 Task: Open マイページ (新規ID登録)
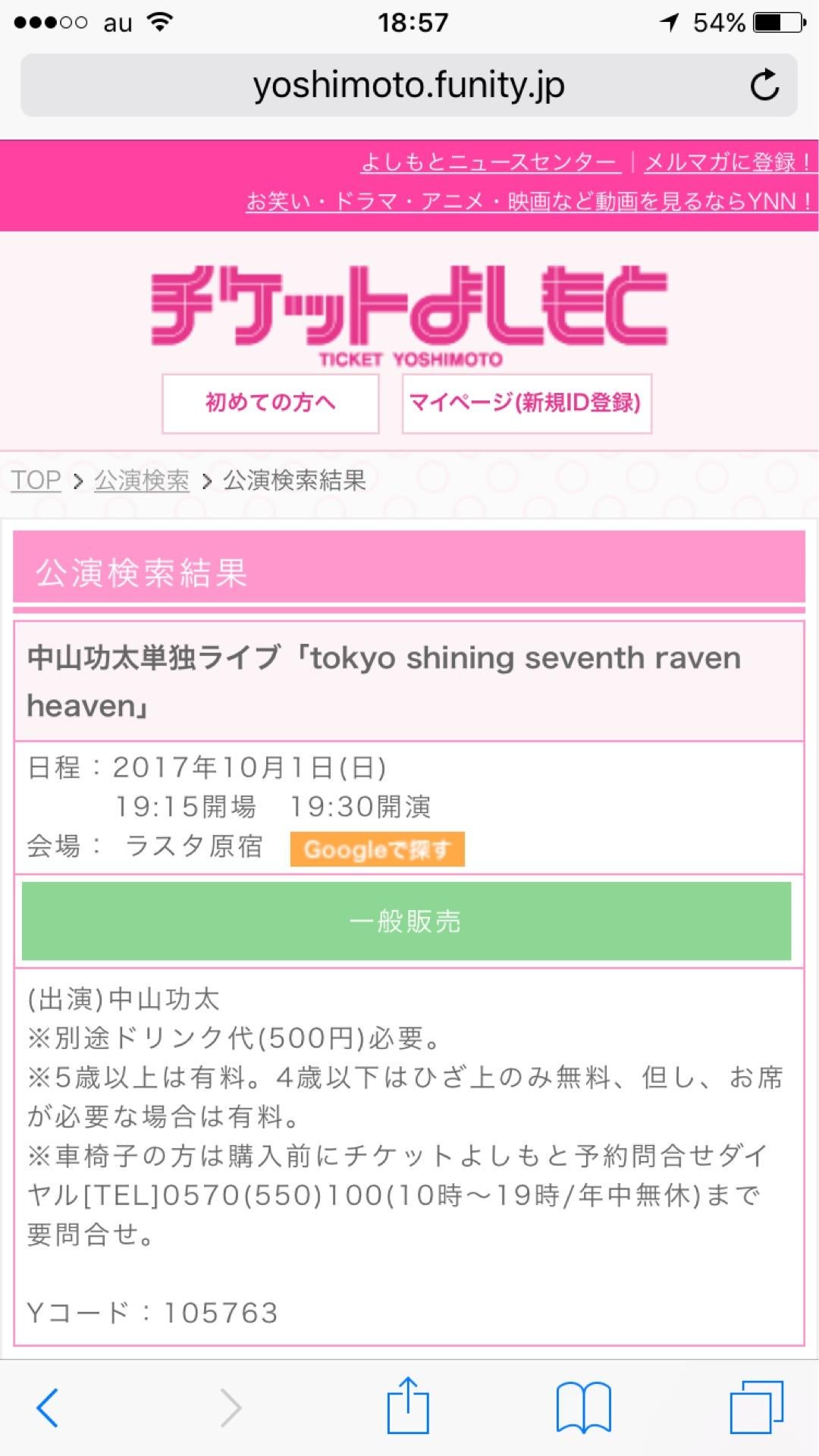[x=526, y=403]
